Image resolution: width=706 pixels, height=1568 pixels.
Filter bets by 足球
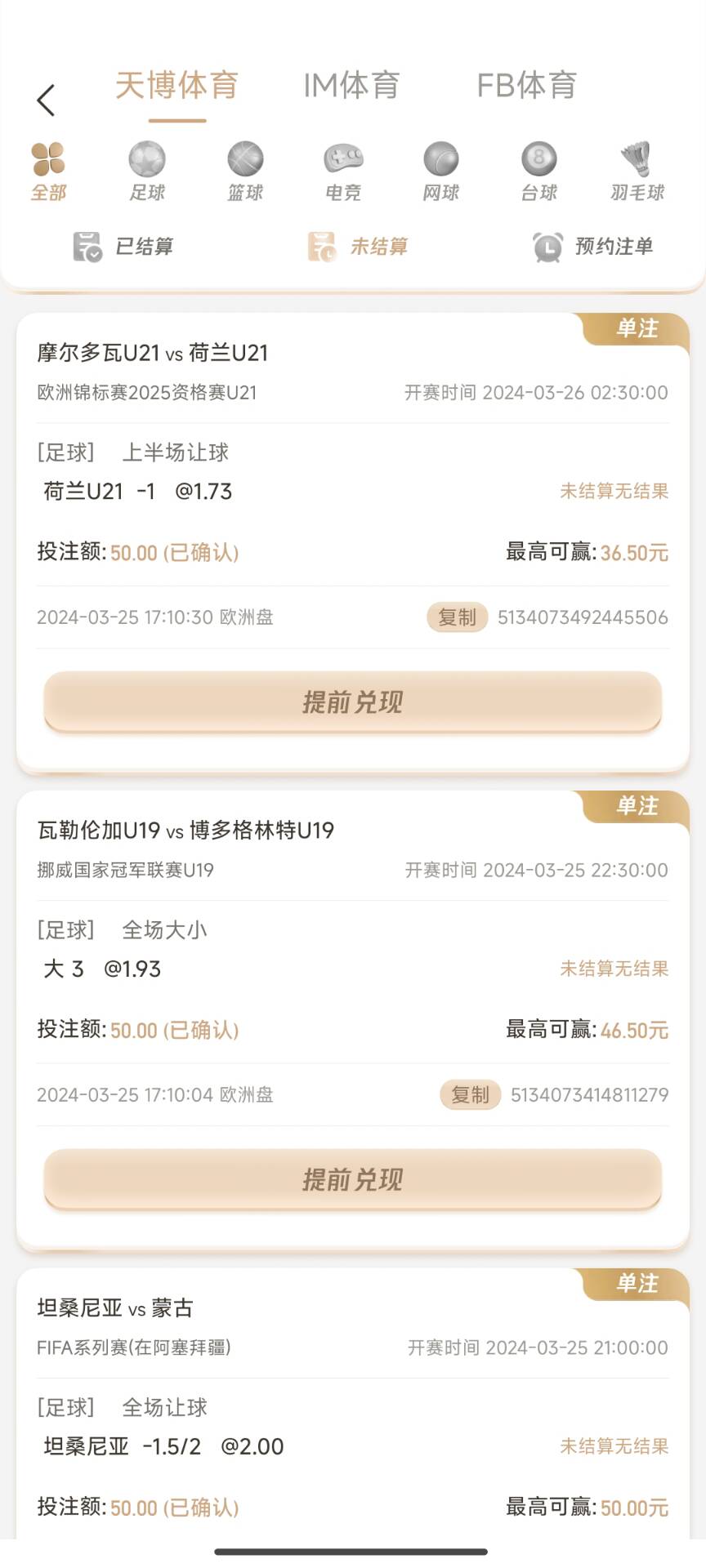(x=147, y=171)
